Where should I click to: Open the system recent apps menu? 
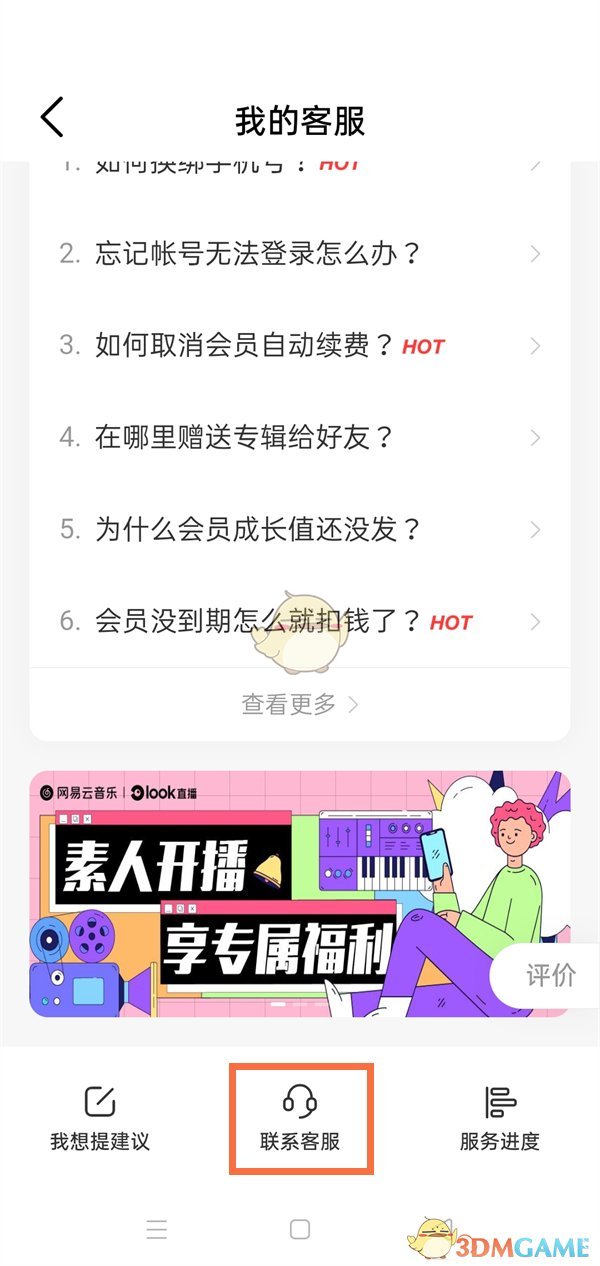point(157,1229)
